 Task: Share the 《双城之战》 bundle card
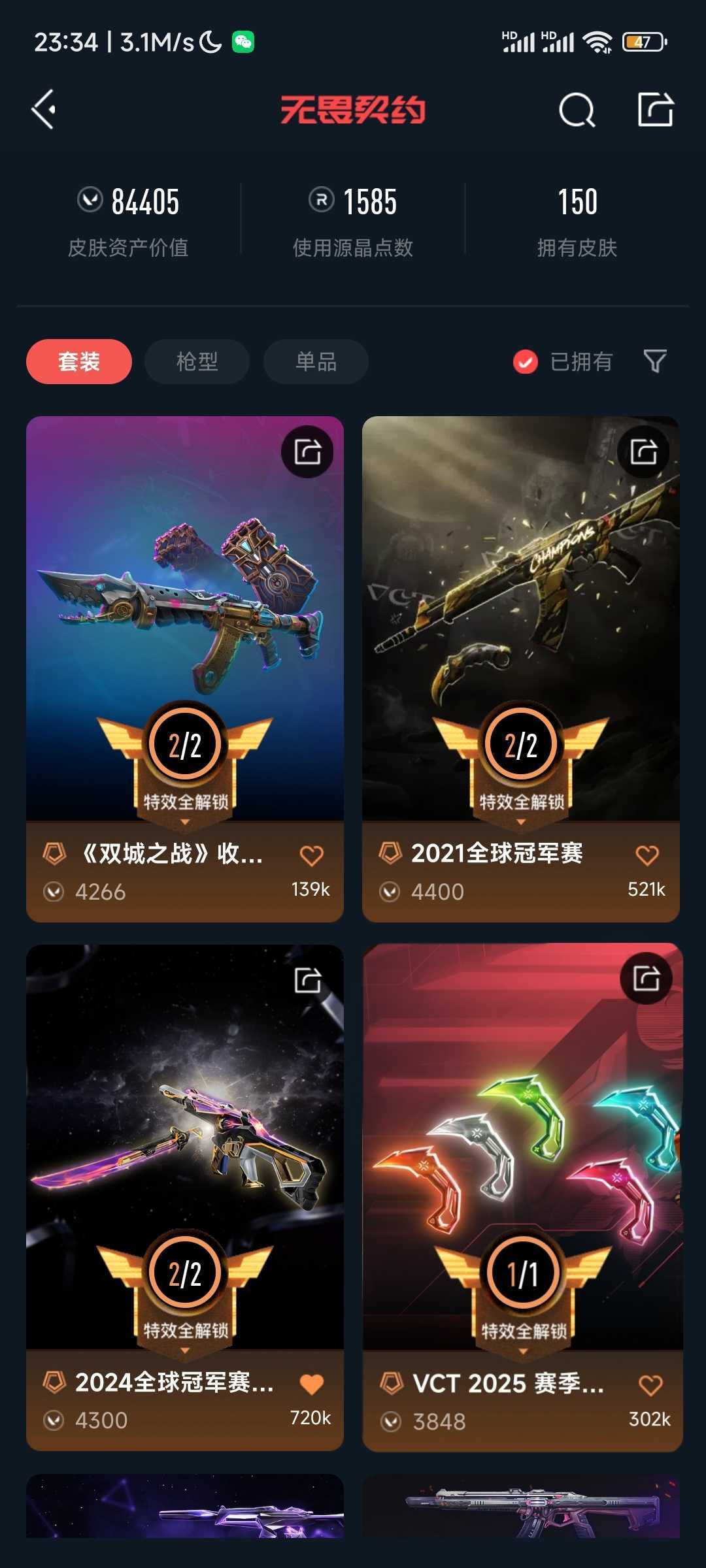tap(307, 451)
